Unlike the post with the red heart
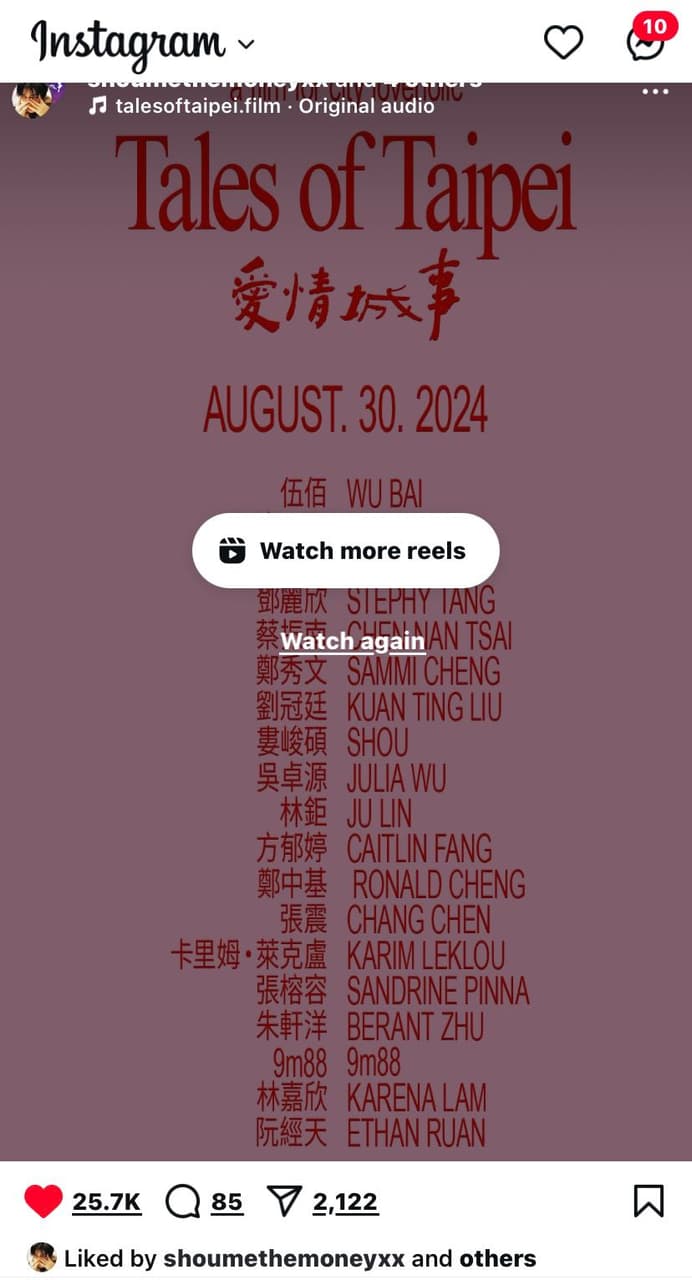 coord(43,1201)
